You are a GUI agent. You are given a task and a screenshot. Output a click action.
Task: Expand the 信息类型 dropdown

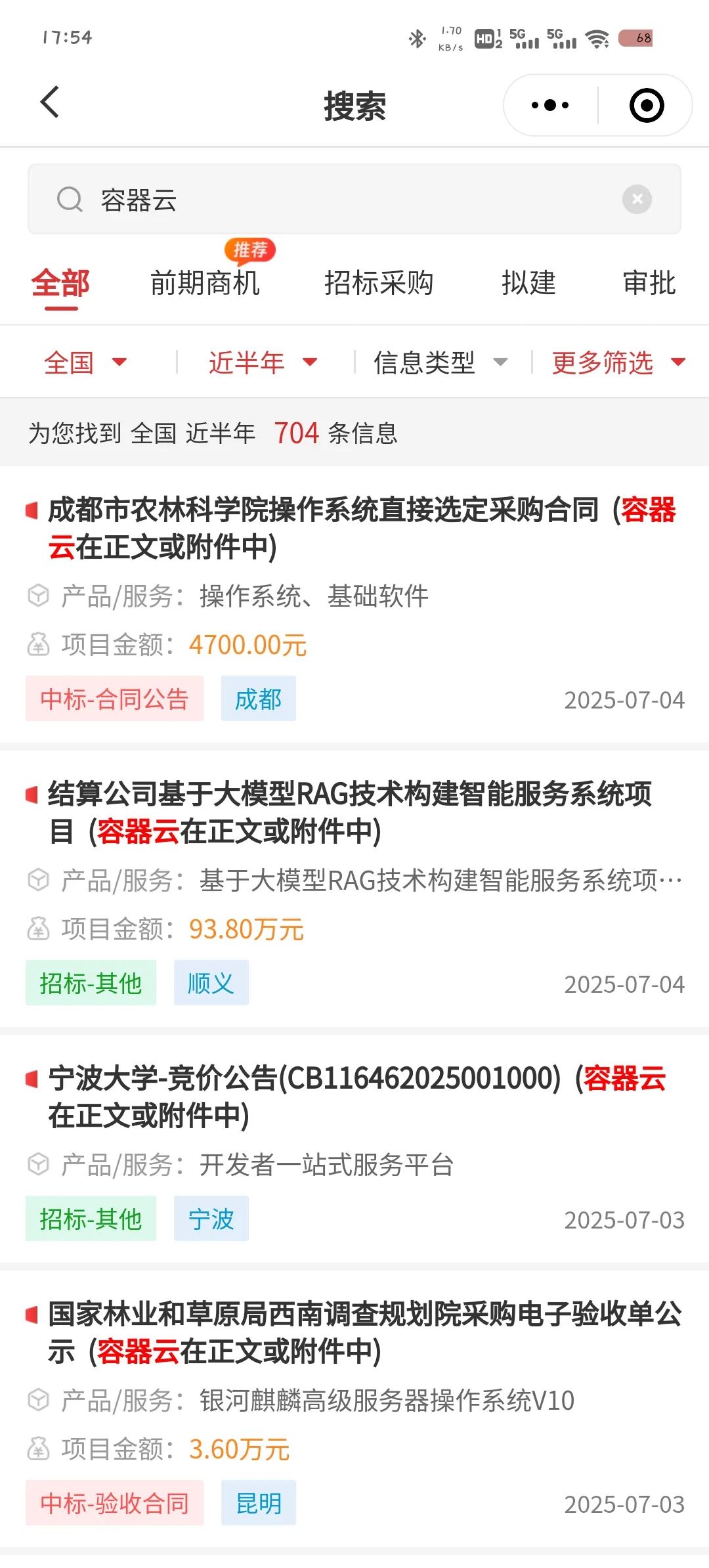pos(440,362)
